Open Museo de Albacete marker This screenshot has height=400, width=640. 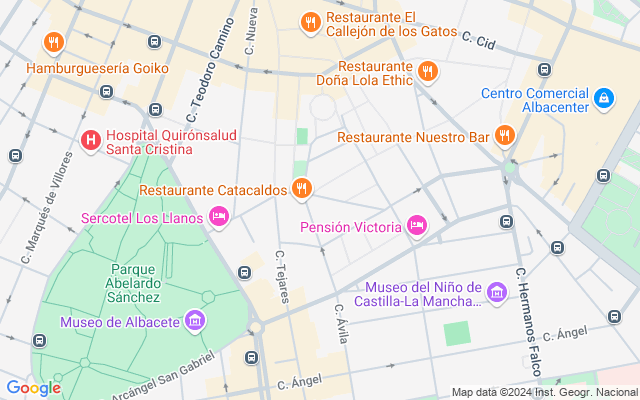(x=196, y=321)
